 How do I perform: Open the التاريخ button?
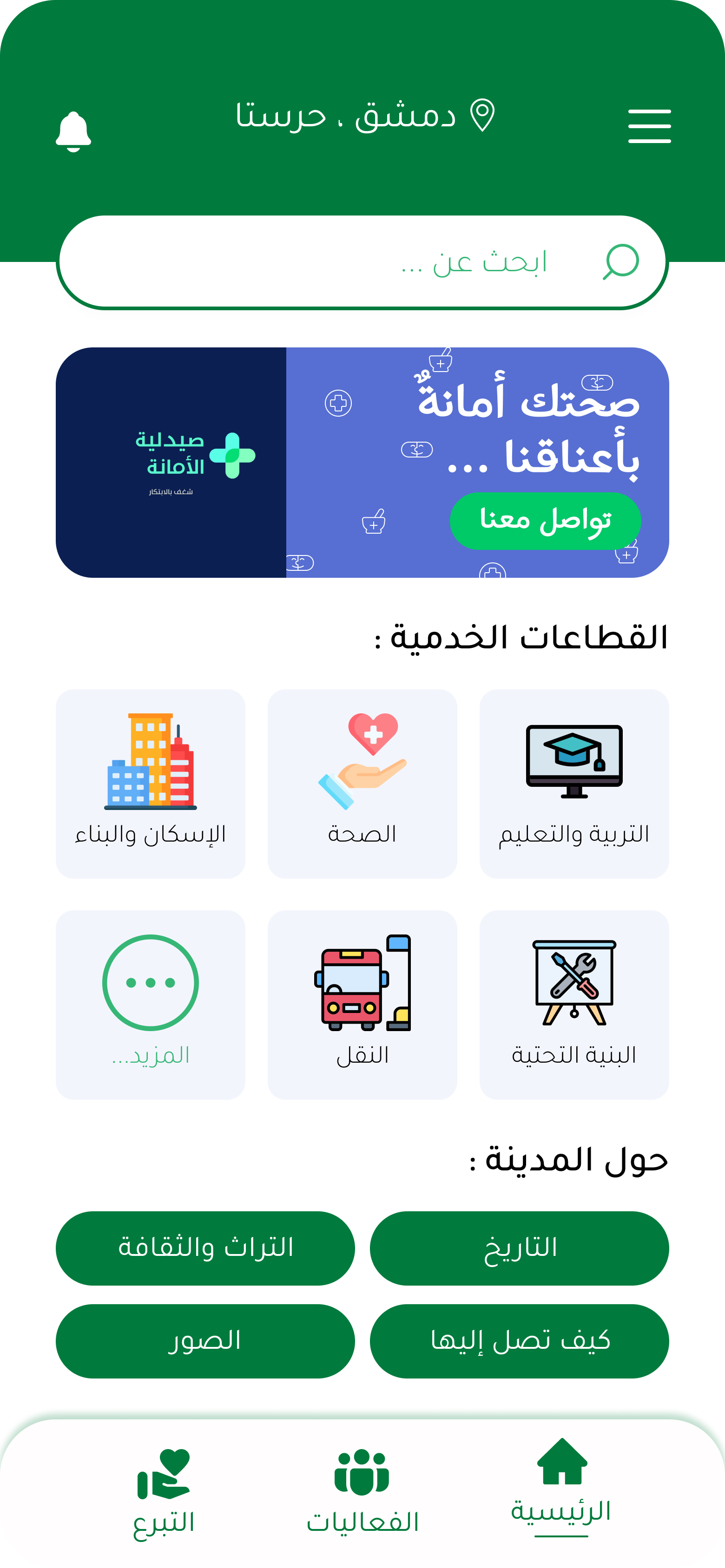tap(519, 1248)
